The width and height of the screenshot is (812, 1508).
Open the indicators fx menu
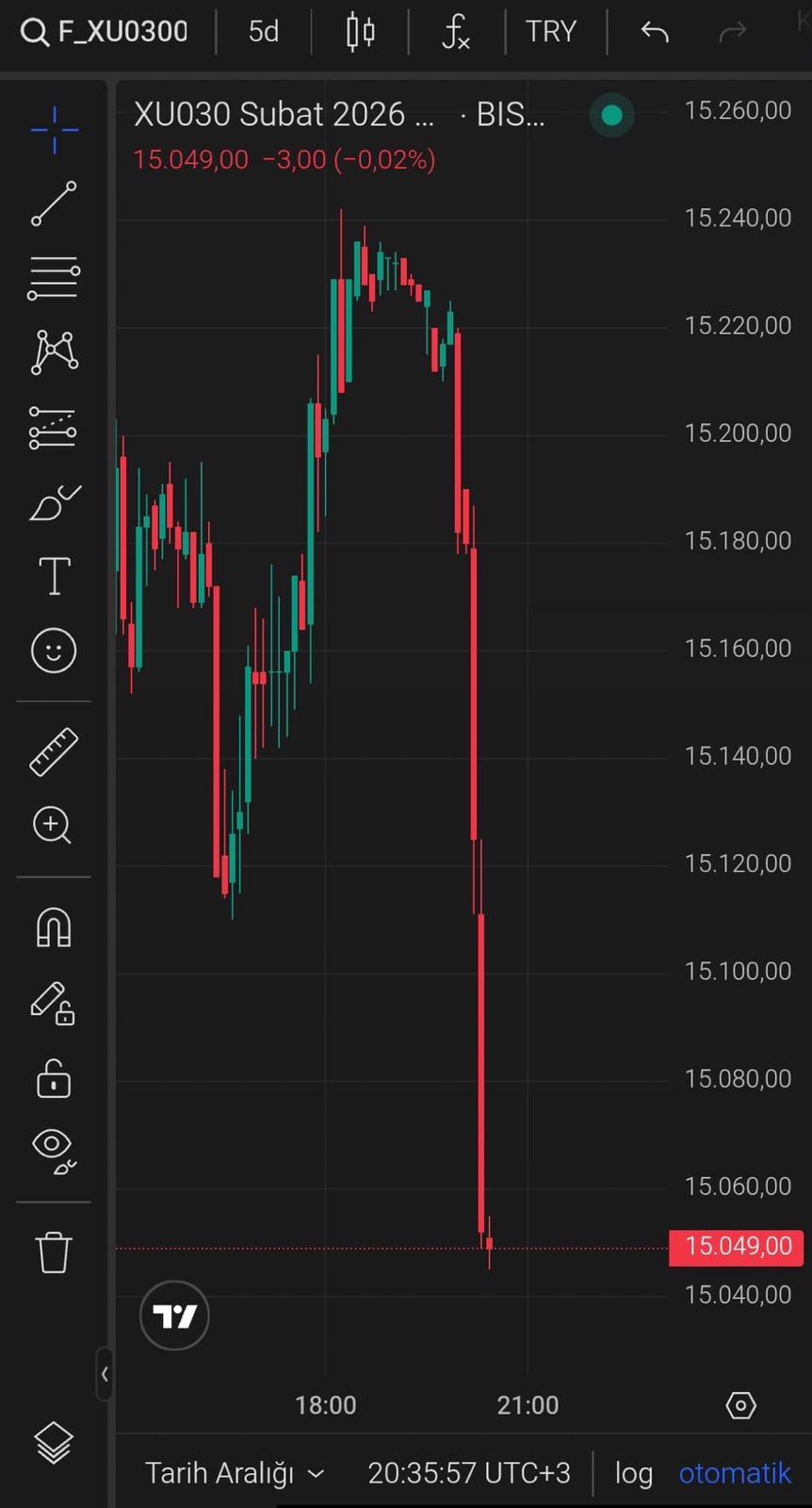click(x=456, y=32)
